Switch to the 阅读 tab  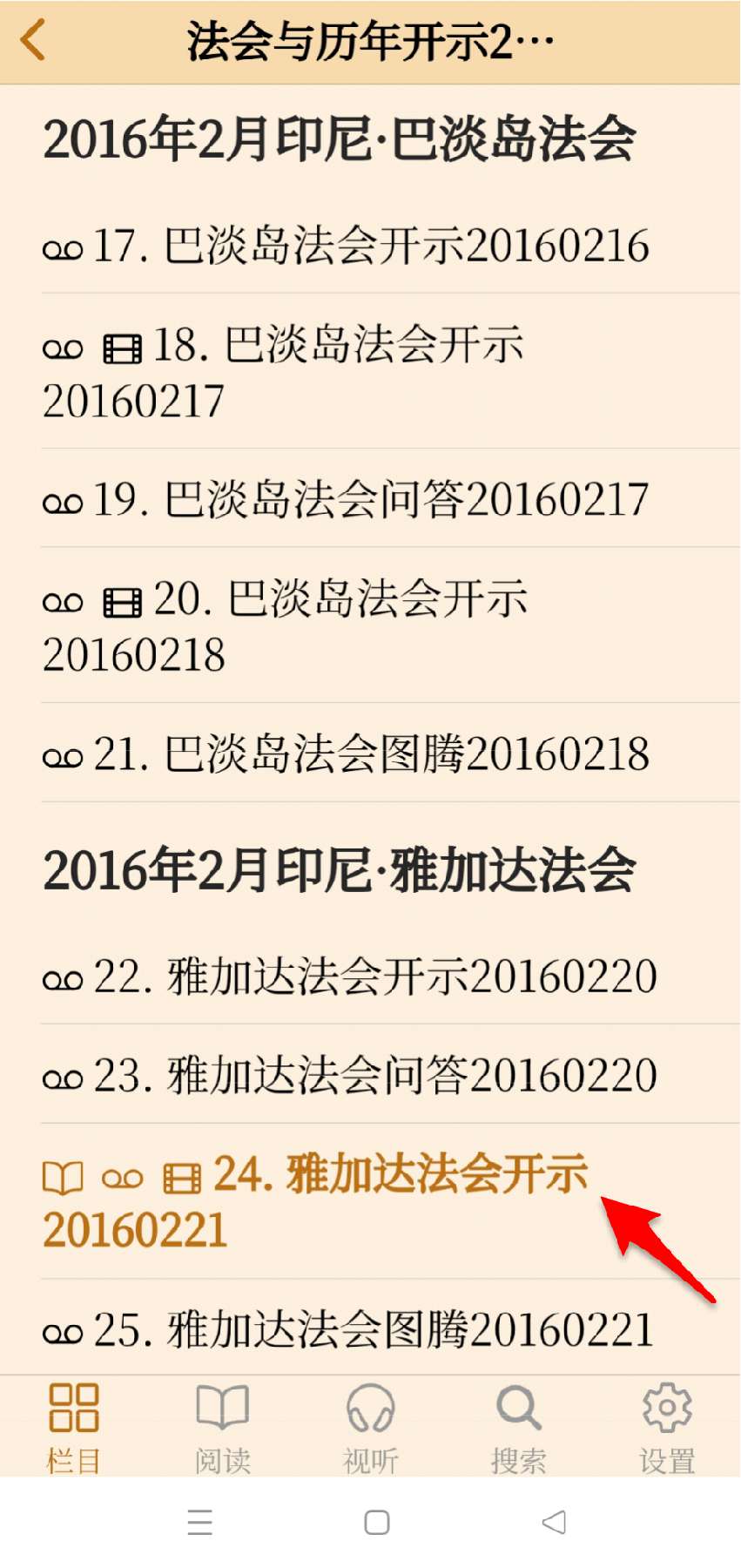(223, 1428)
